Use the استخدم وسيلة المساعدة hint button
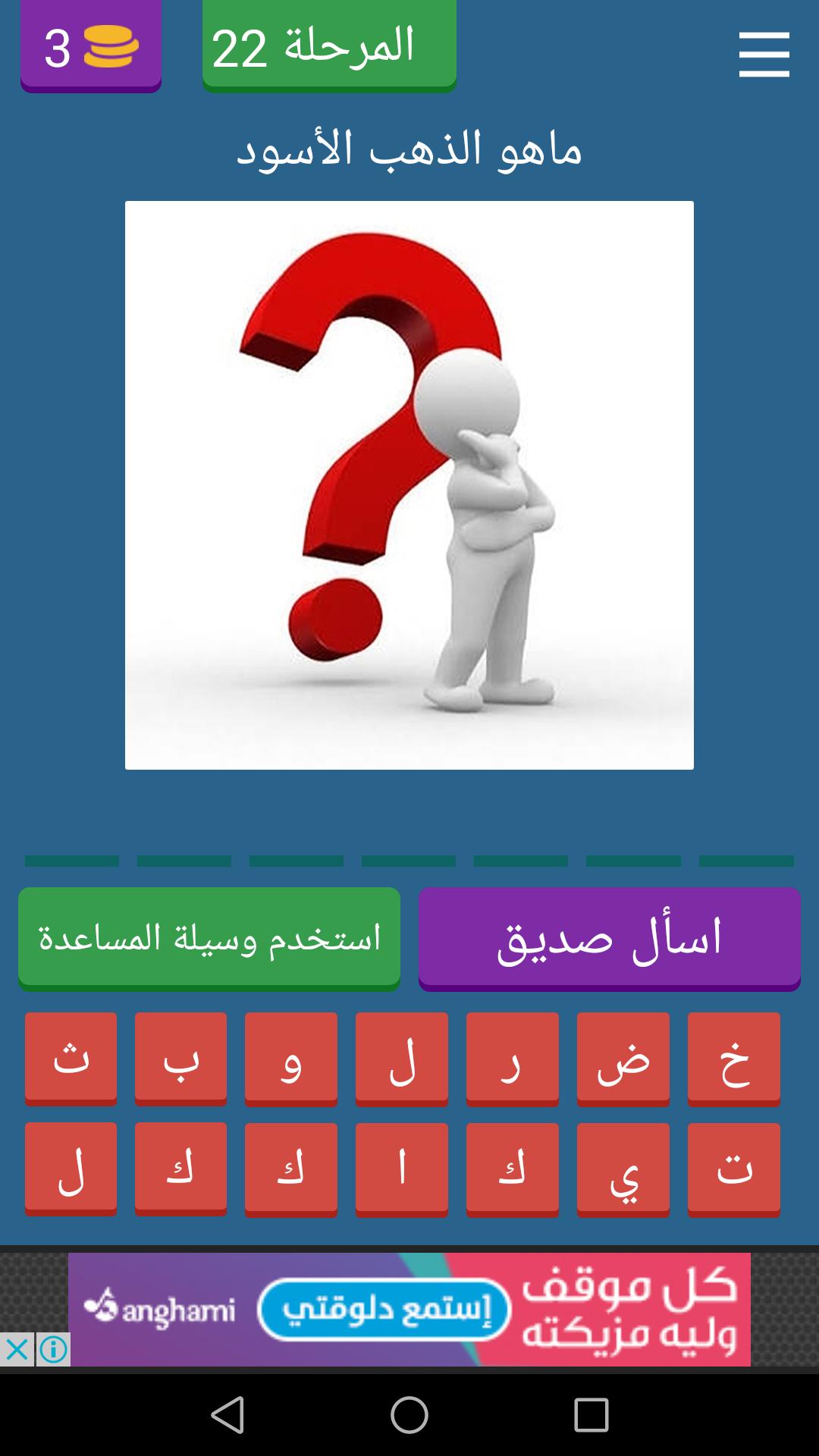819x1456 pixels. 209,938
